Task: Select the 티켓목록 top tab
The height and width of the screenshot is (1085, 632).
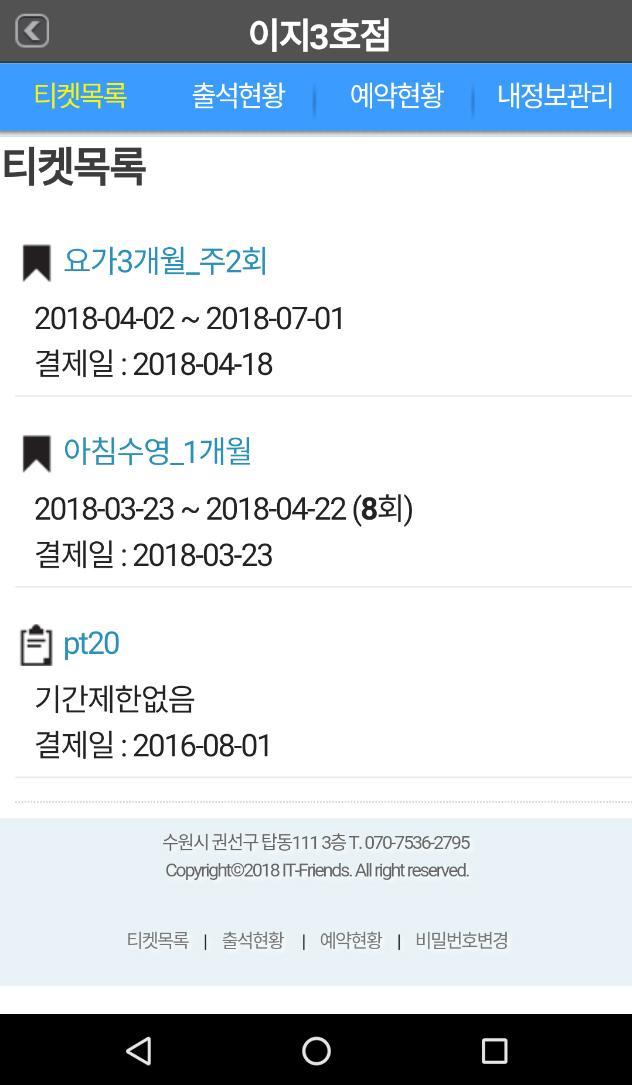Action: click(80, 95)
